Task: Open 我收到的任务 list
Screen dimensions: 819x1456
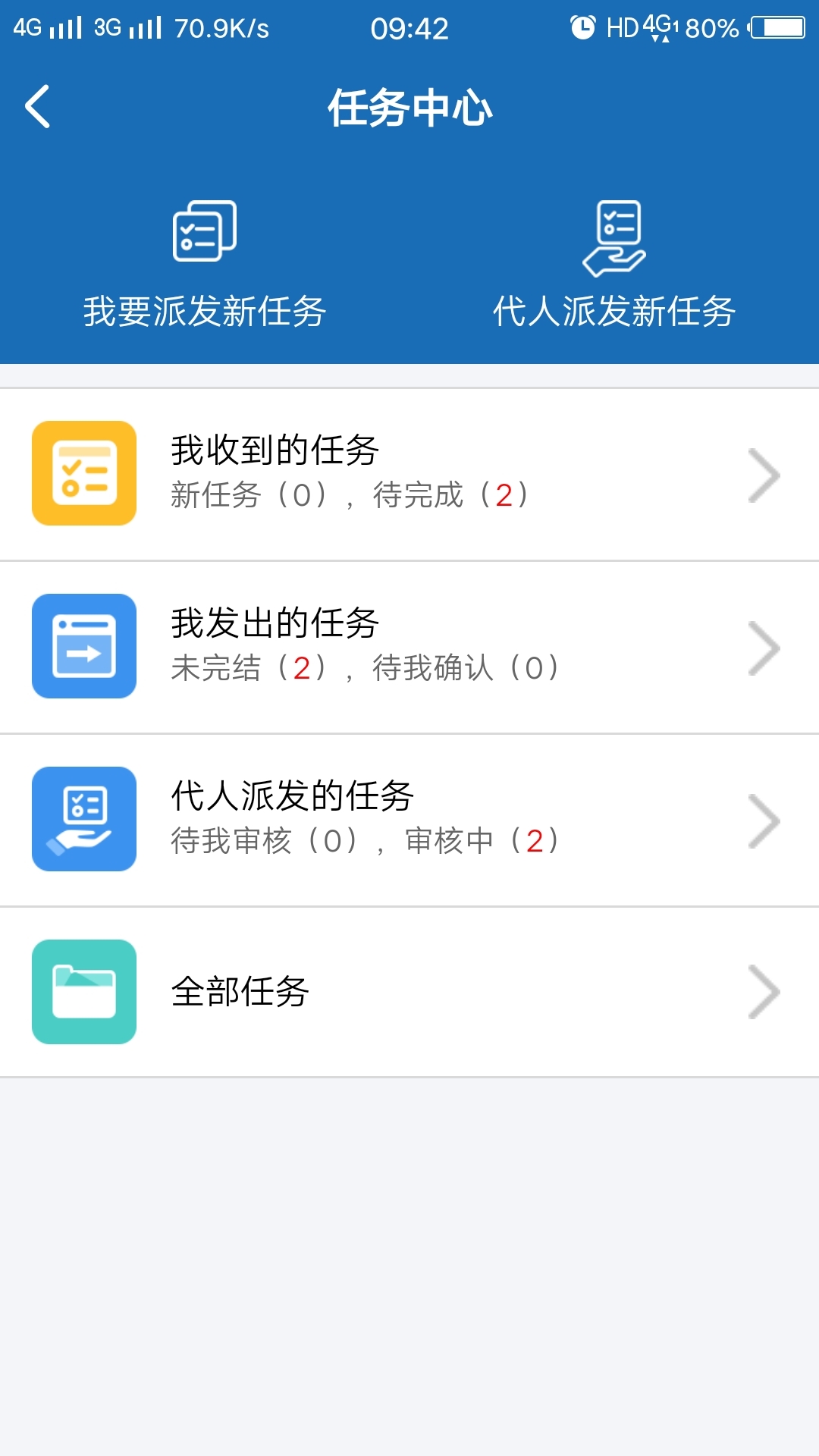Action: 409,474
